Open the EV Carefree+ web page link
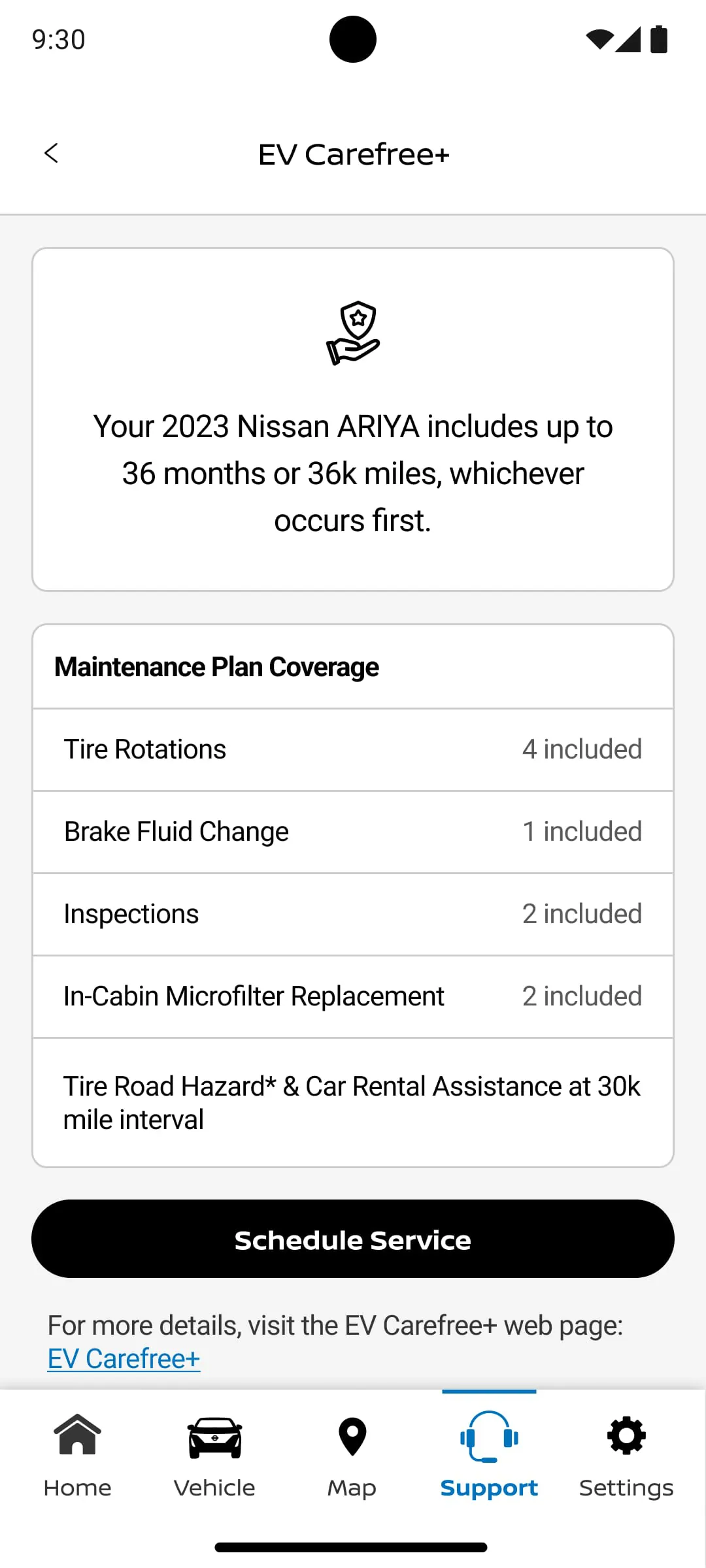The height and width of the screenshot is (1568, 706). [124, 1358]
